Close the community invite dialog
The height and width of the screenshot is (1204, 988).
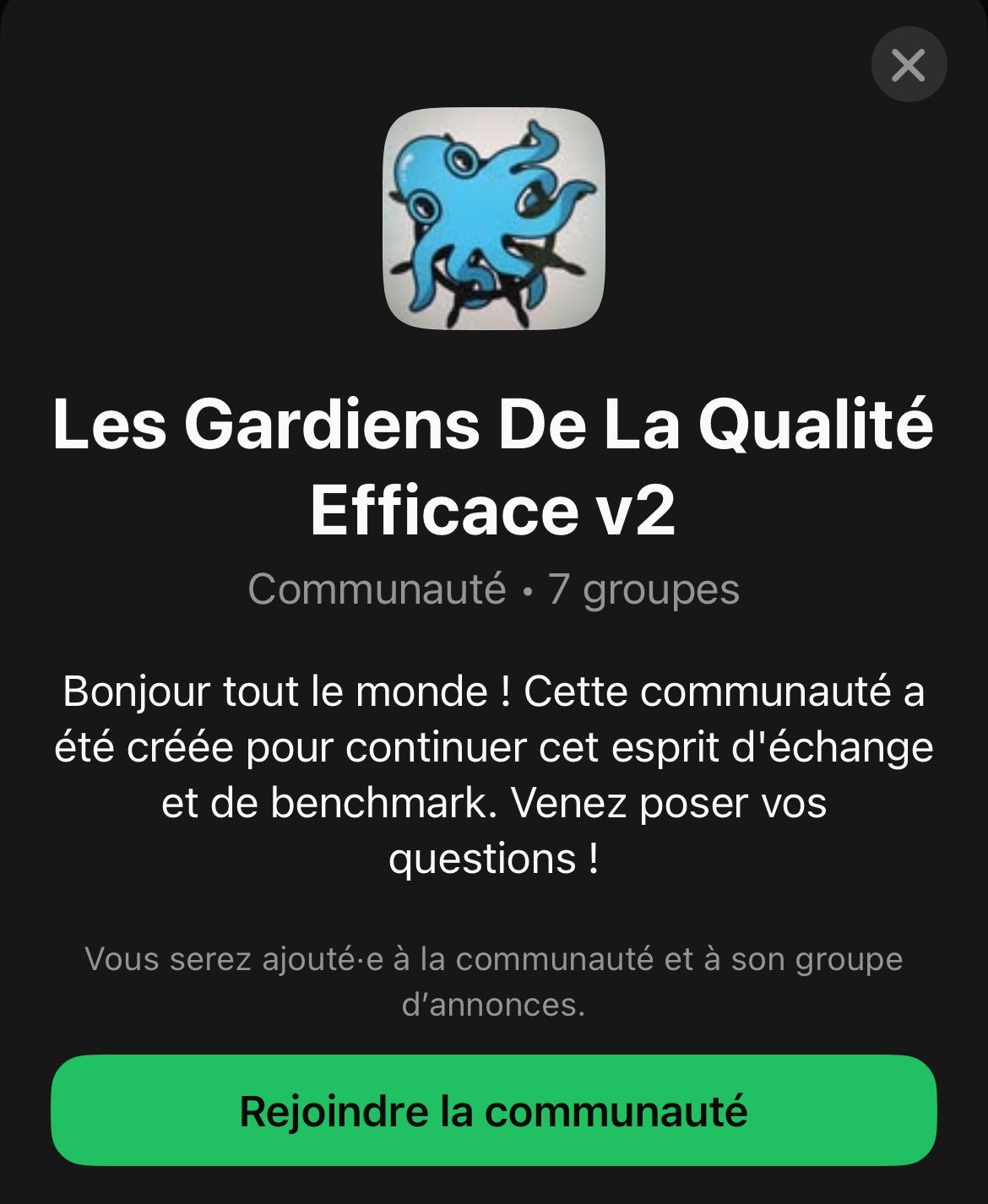pyautogui.click(x=909, y=64)
